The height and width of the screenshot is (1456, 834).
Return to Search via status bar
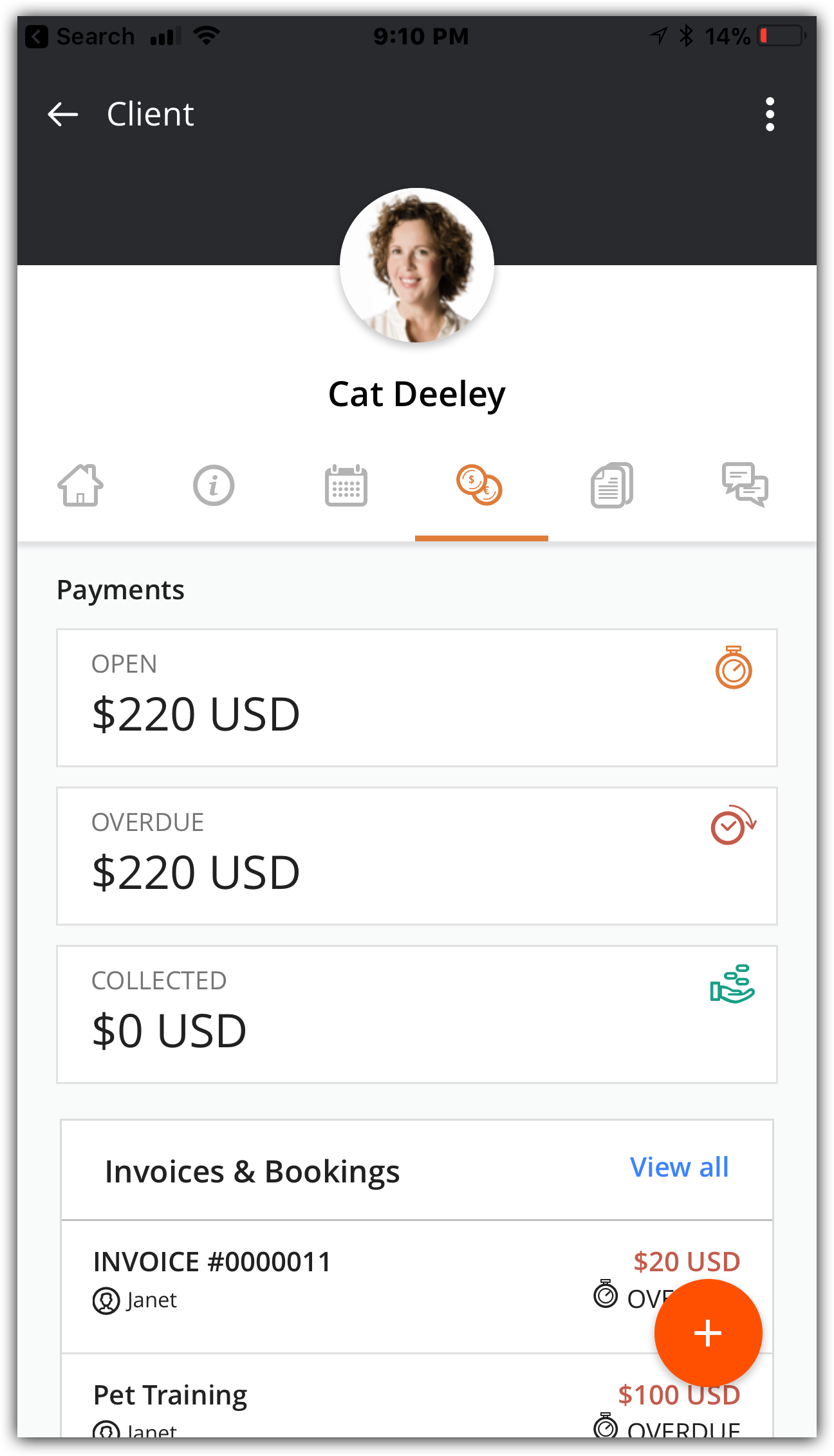pyautogui.click(x=80, y=37)
